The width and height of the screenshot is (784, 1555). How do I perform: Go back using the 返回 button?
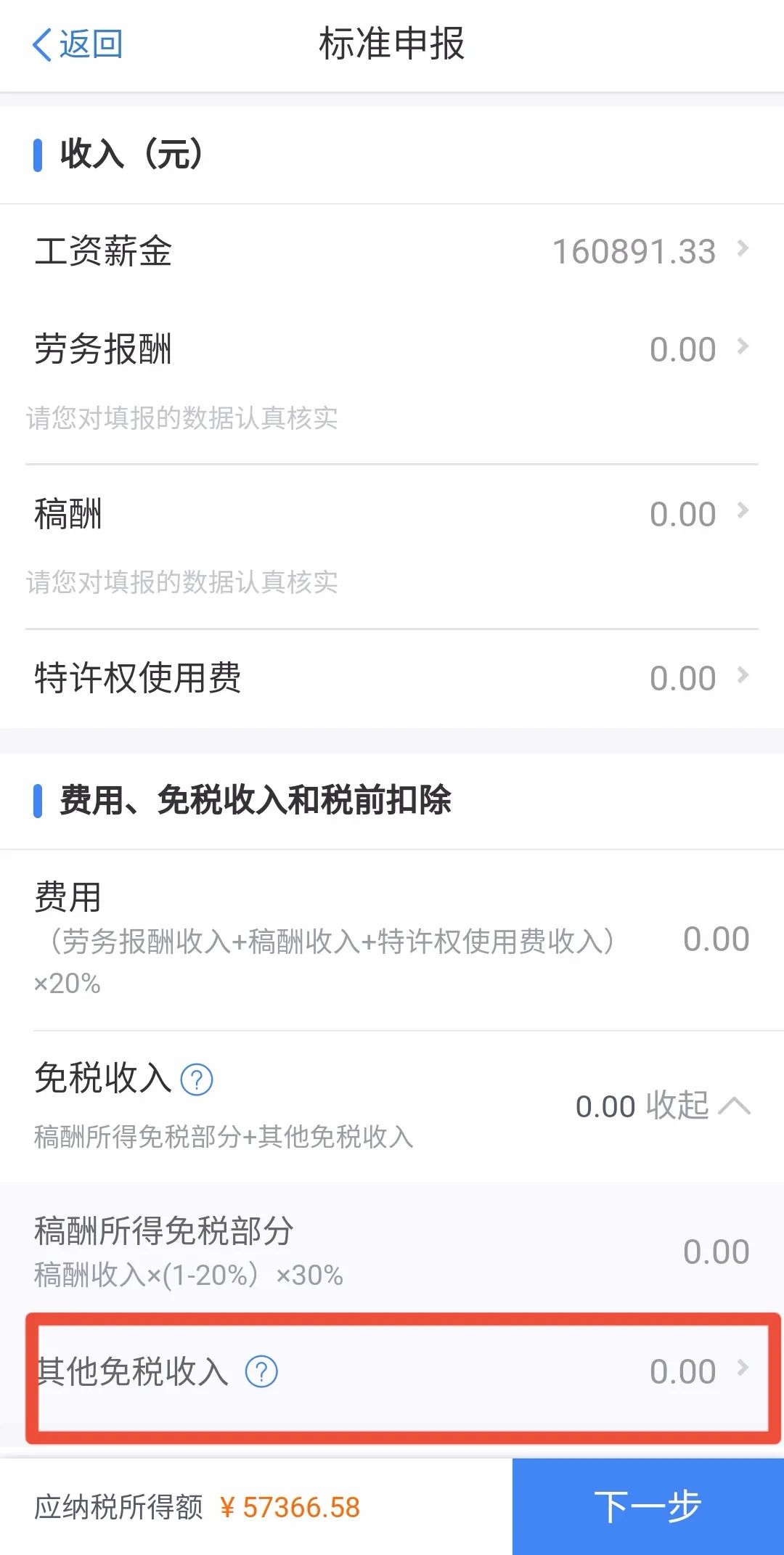point(77,44)
